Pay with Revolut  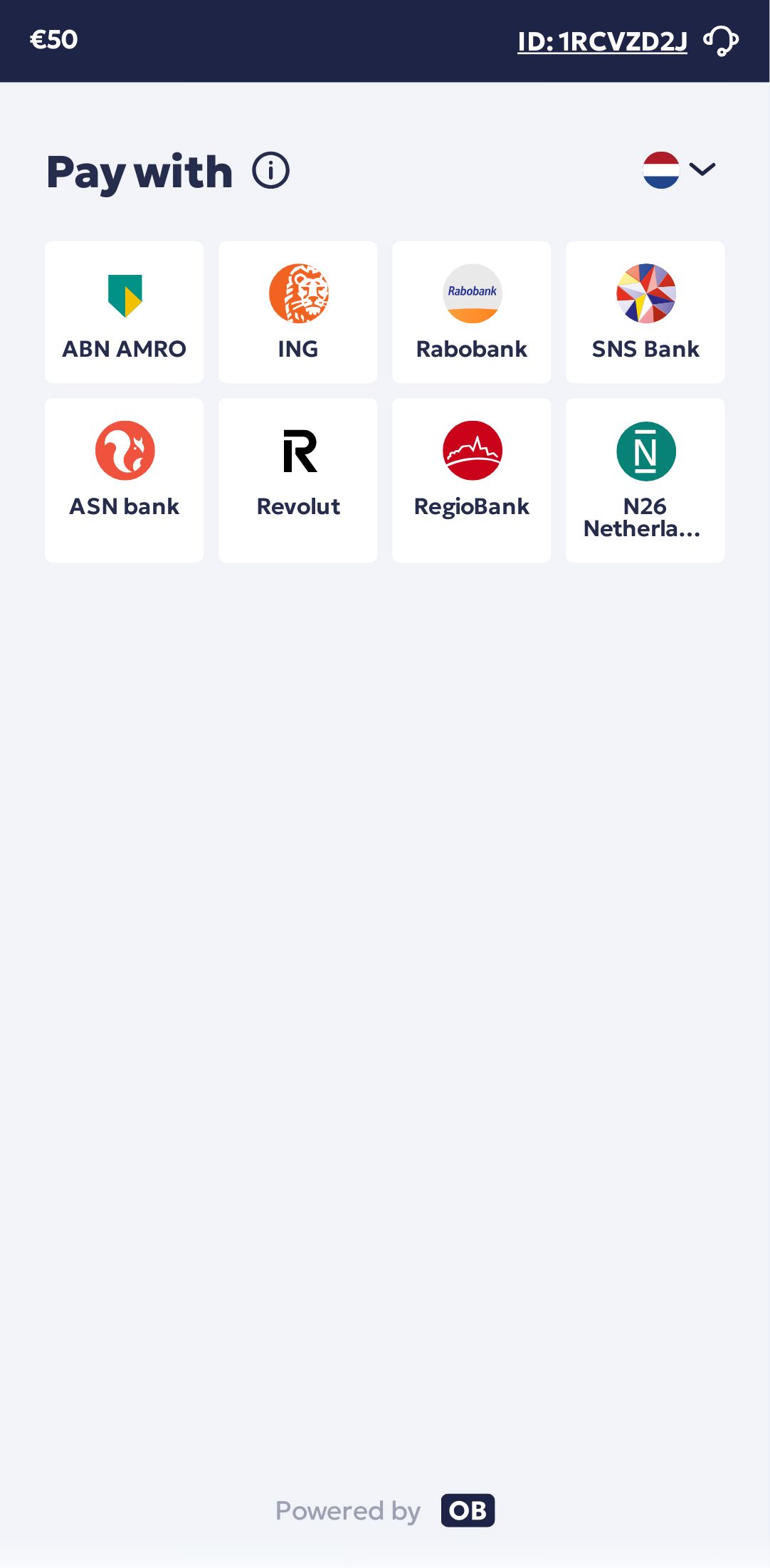[x=297, y=479]
